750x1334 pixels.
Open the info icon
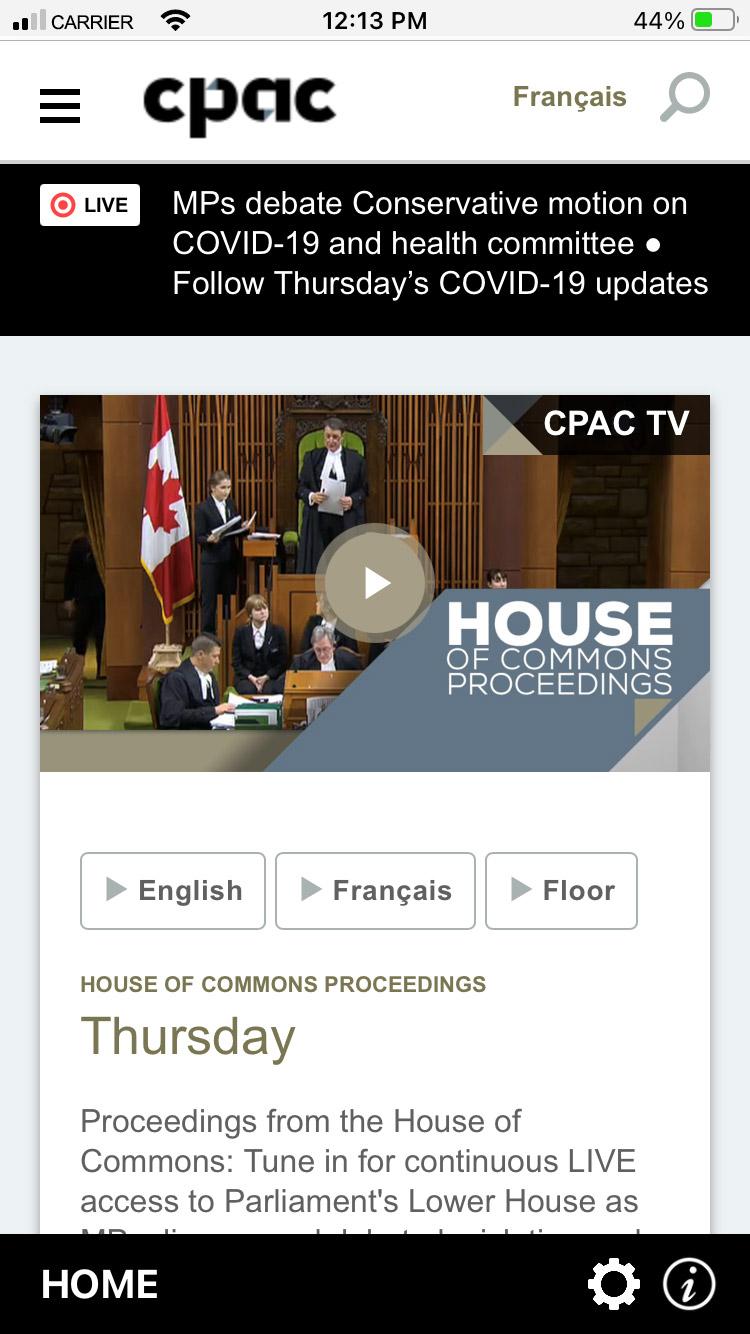click(689, 1283)
